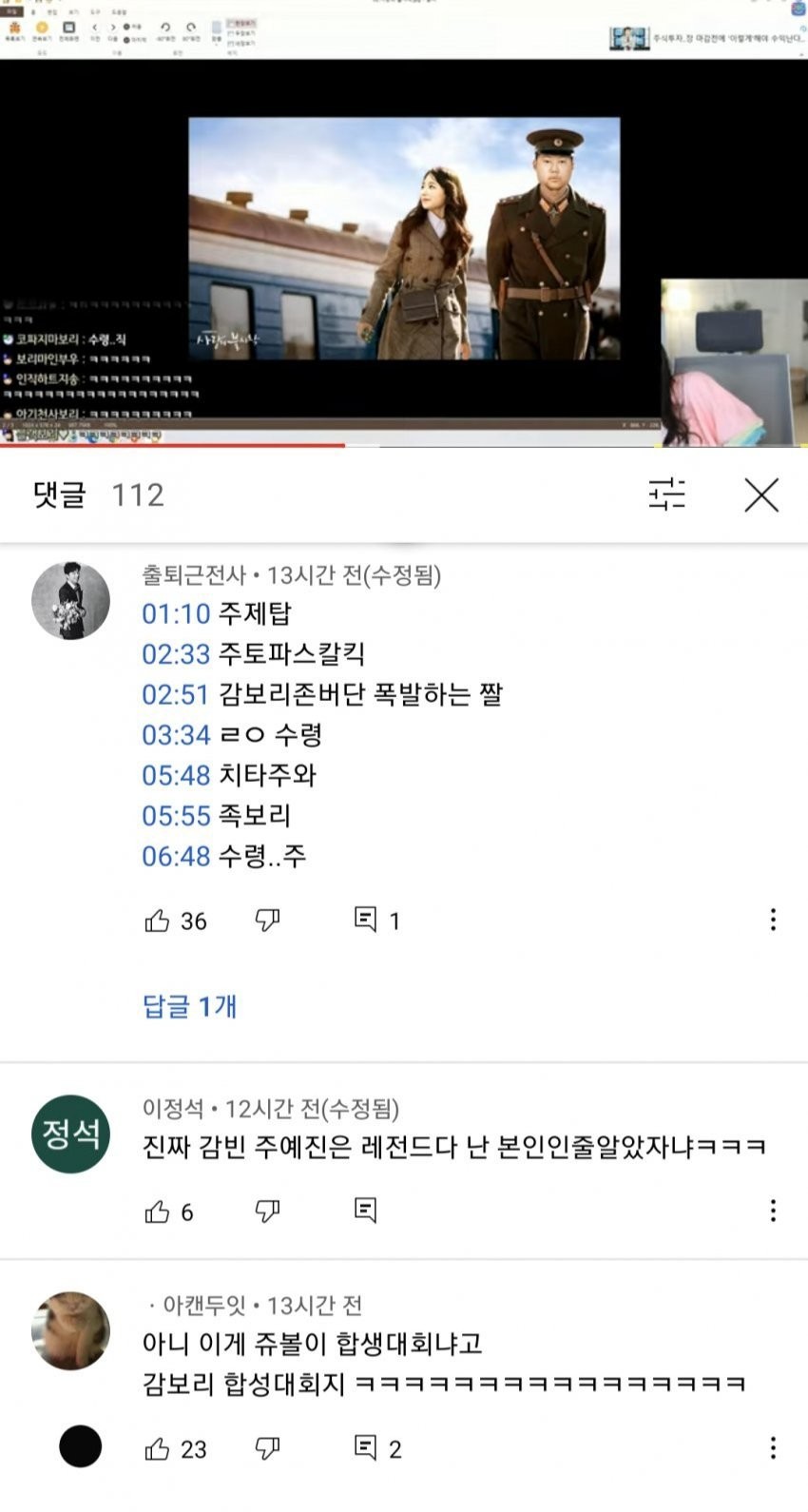Dislike 출퇴근전사's comment
The width and height of the screenshot is (808, 1512).
pyautogui.click(x=268, y=920)
